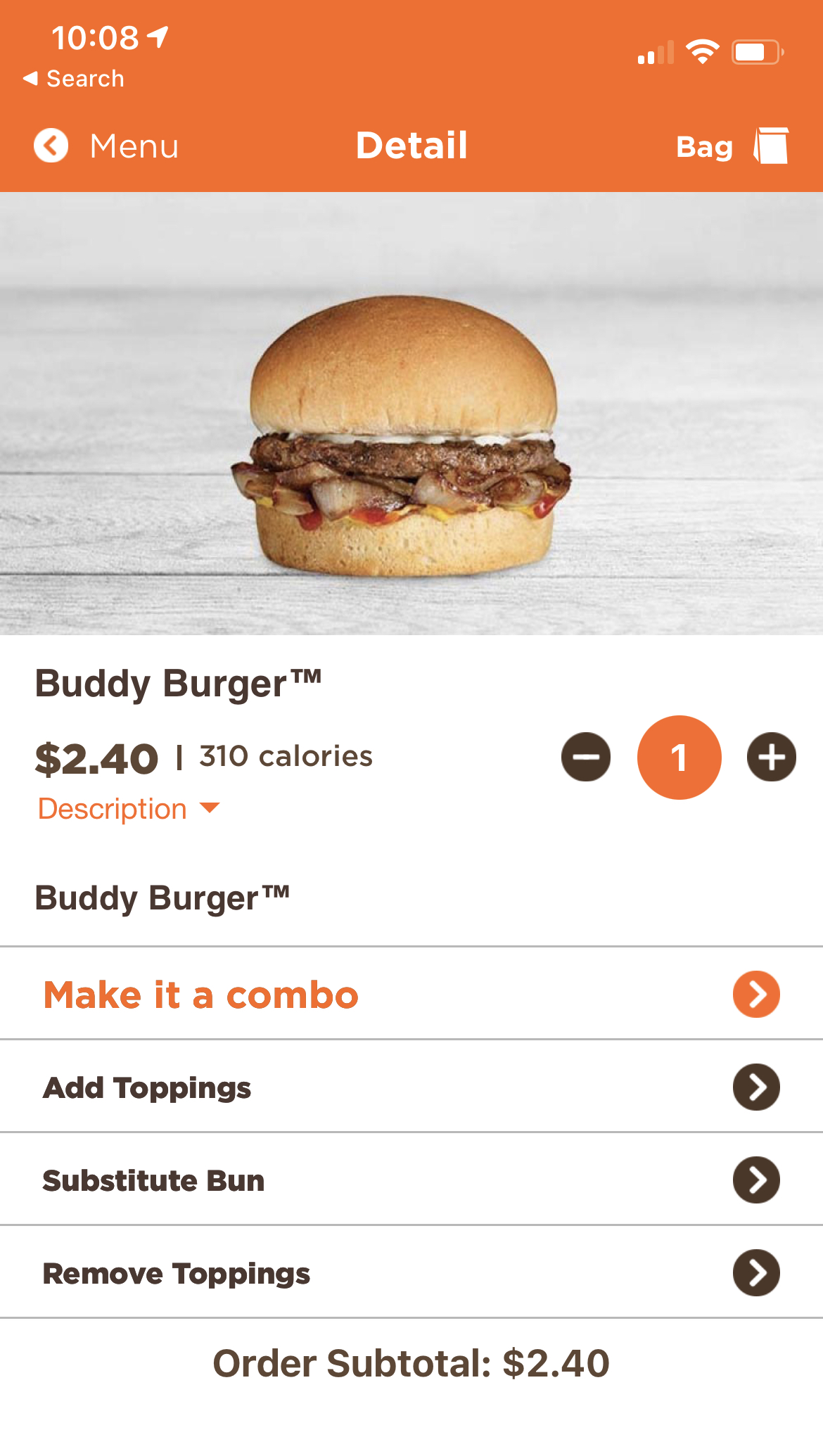Select Make it a combo
823x1456 pixels.
412,994
